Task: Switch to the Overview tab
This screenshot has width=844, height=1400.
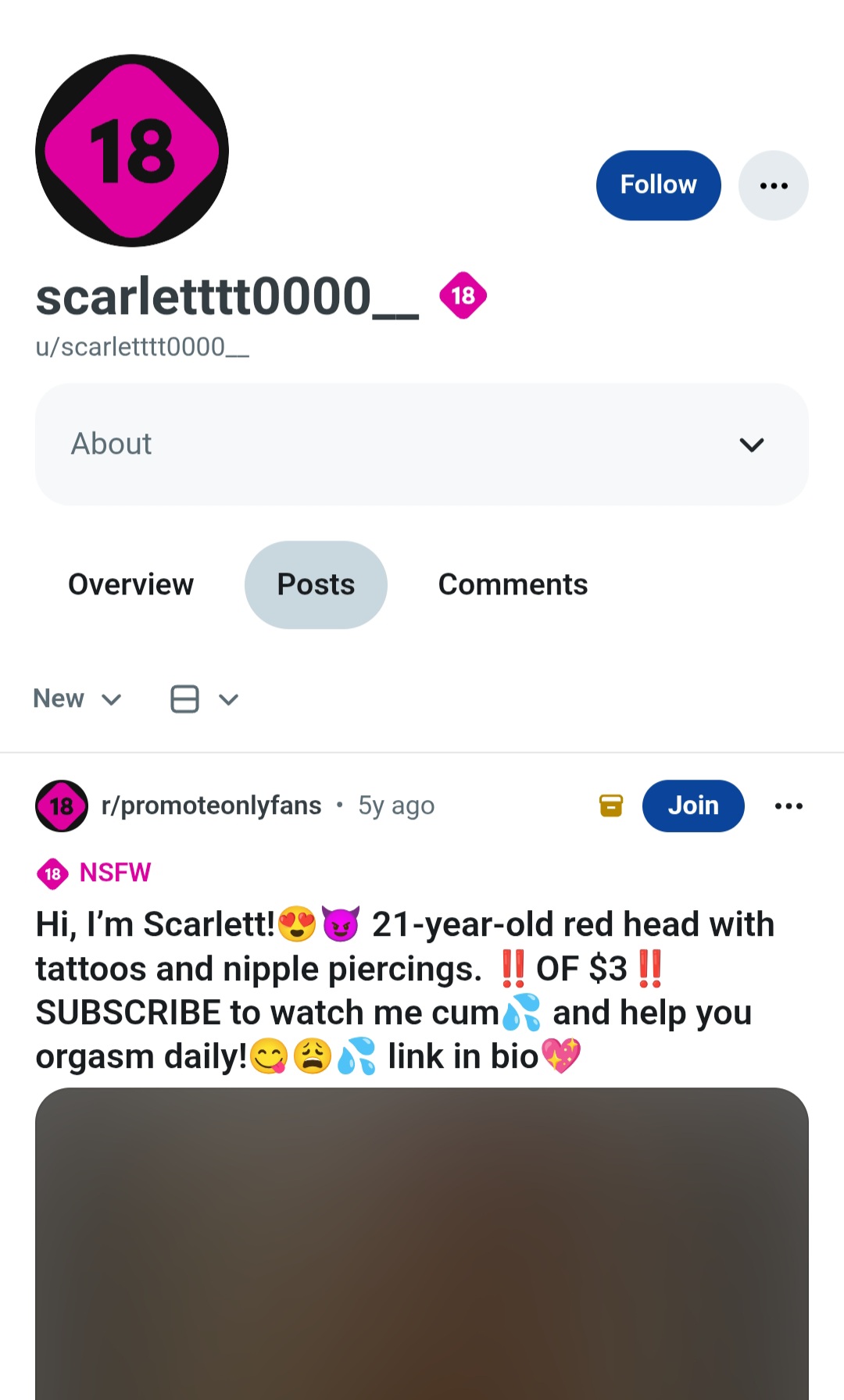Action: coord(131,584)
